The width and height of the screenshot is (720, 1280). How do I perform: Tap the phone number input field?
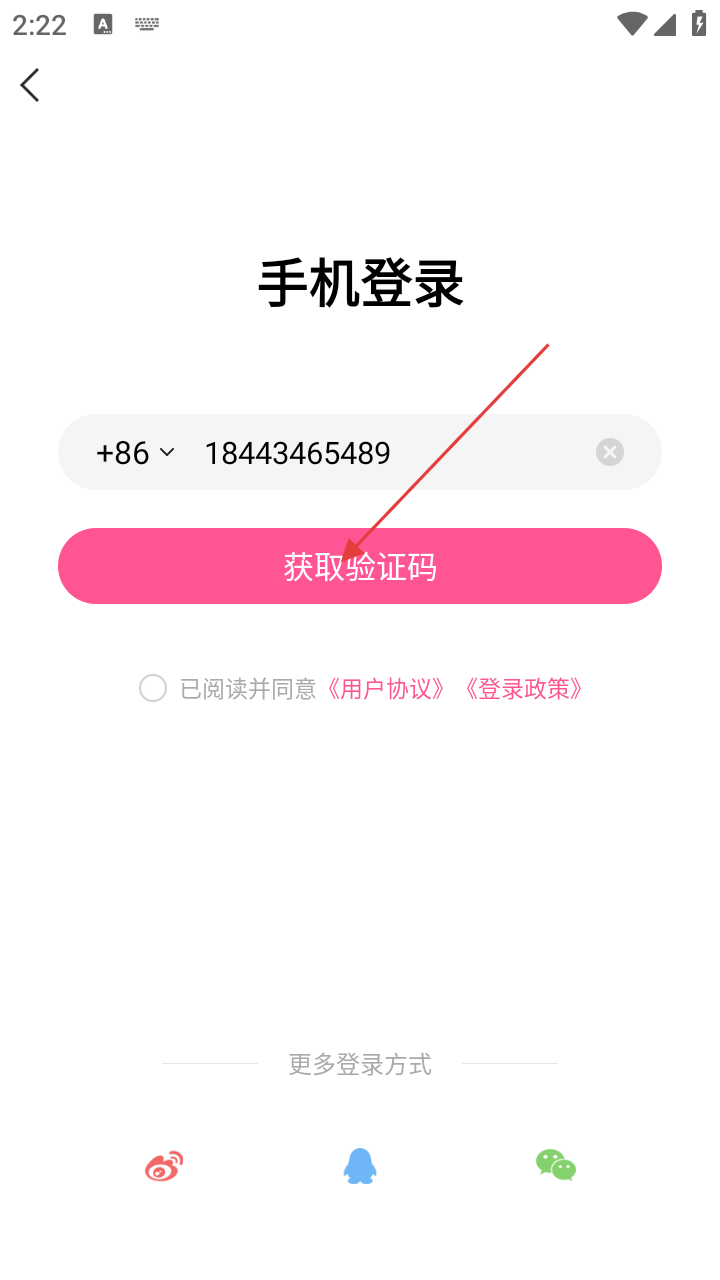390,453
